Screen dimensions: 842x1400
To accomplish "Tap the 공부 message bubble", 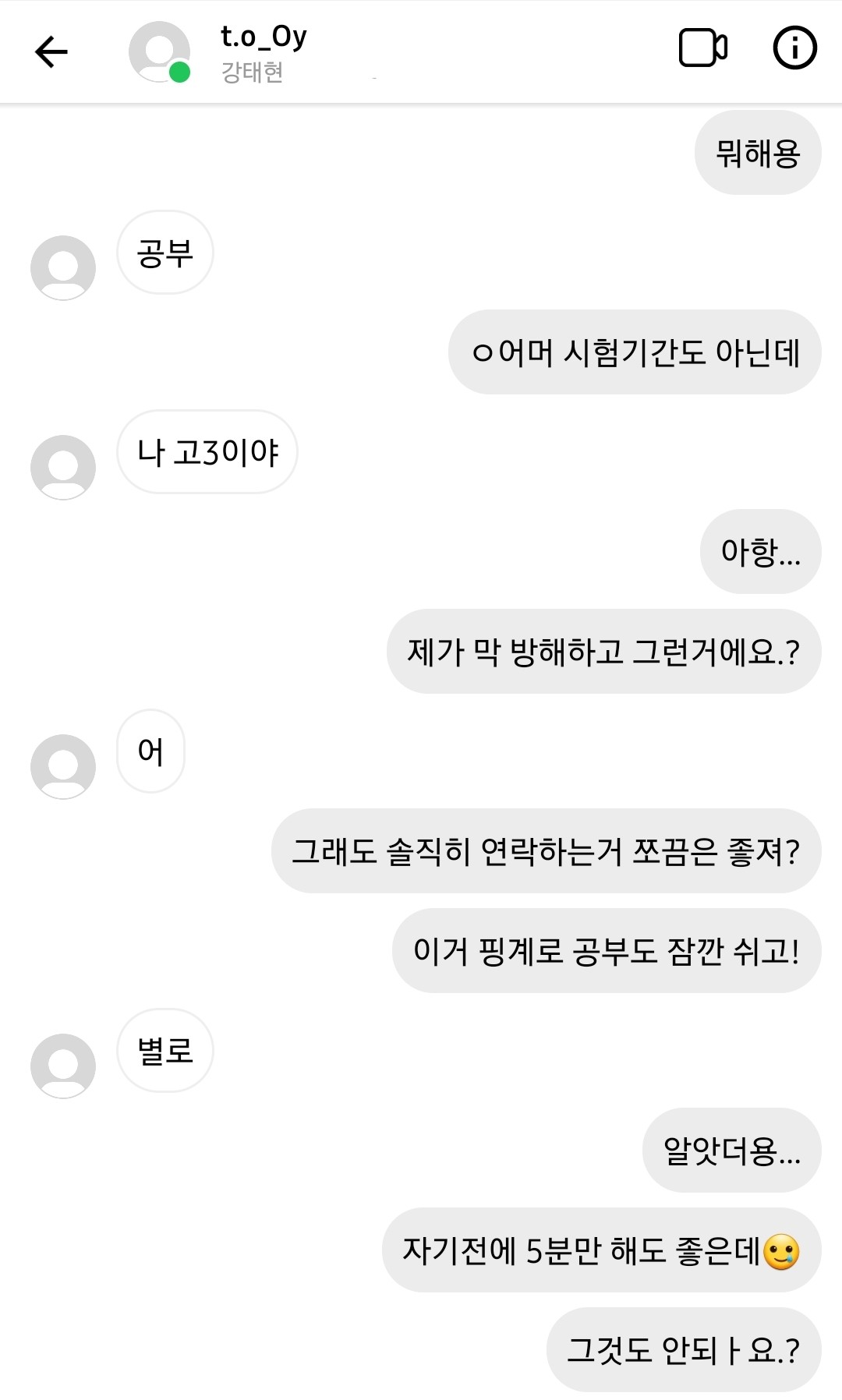I will point(165,253).
